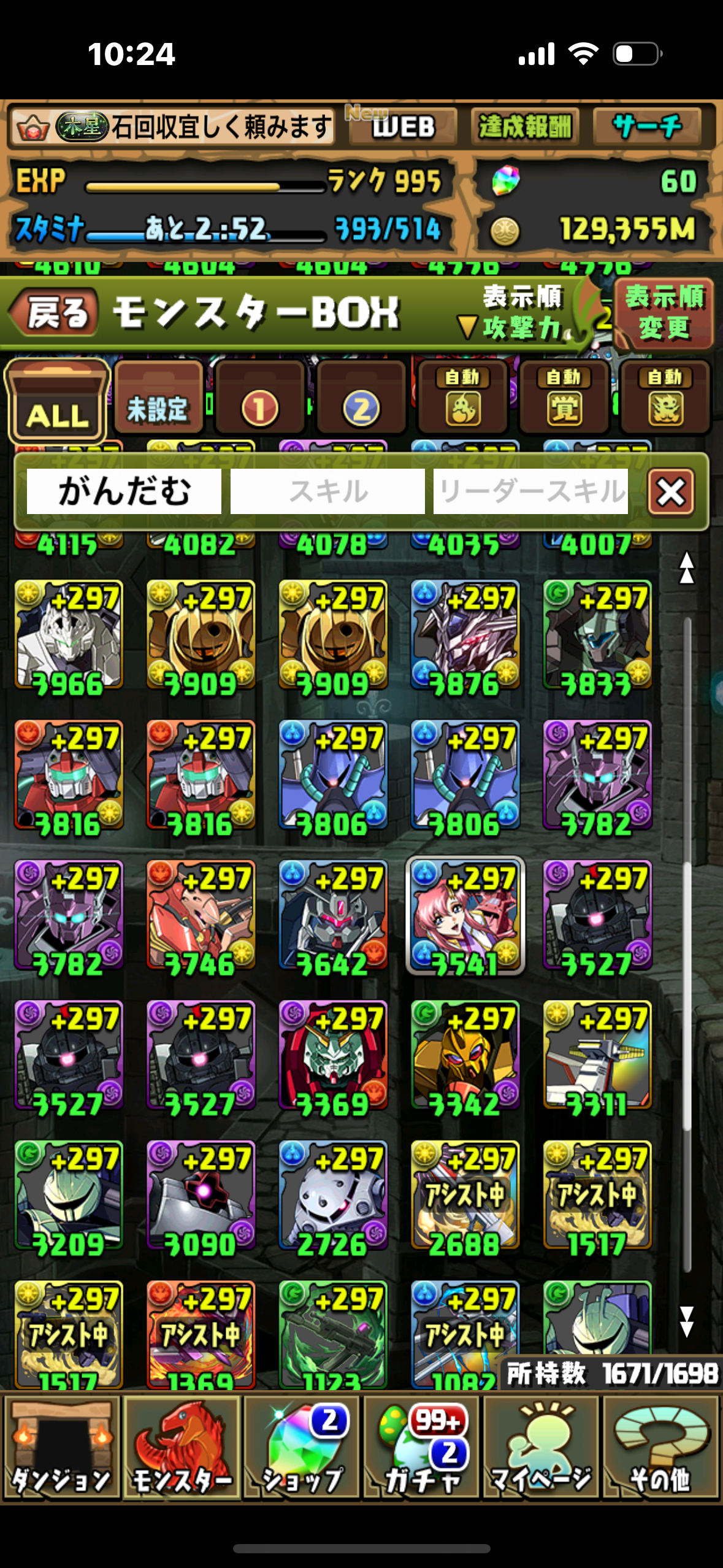
Task: Select the pink-haired character monster with 3541 attack
Action: tap(465, 915)
